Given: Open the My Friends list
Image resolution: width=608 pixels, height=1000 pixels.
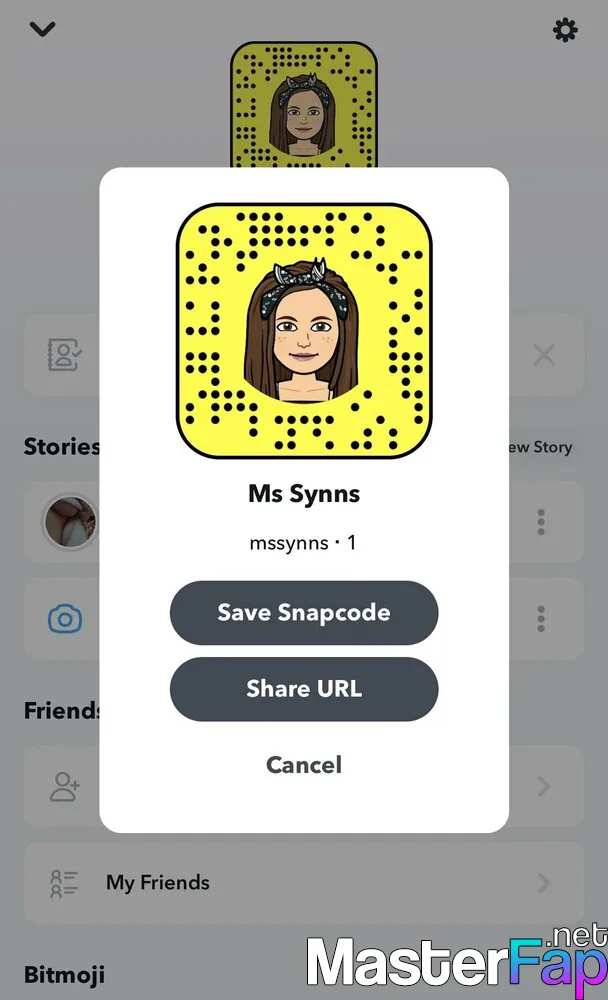Looking at the screenshot, I should 304,883.
